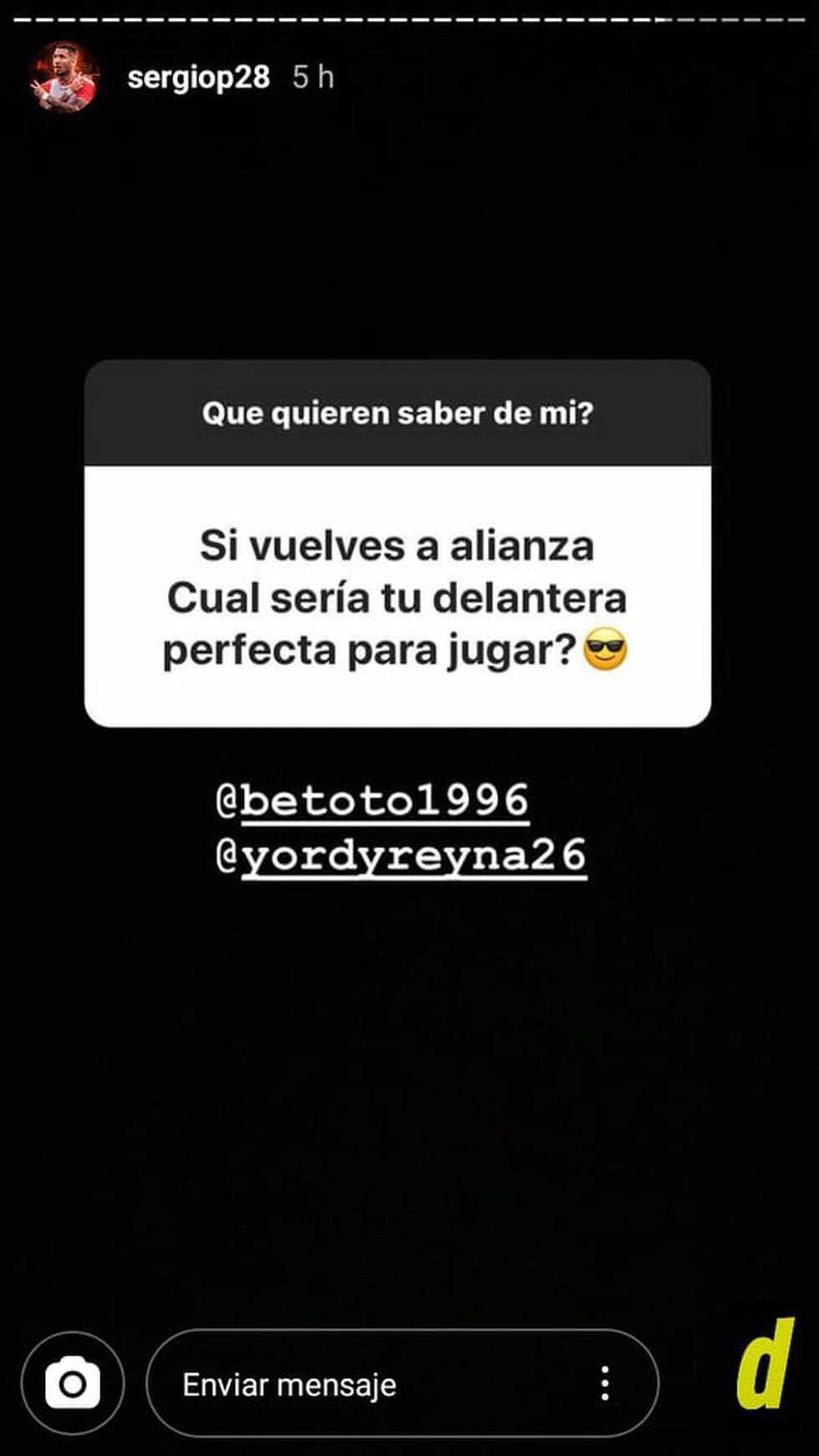Open the @betoto1996 mention

(373, 801)
